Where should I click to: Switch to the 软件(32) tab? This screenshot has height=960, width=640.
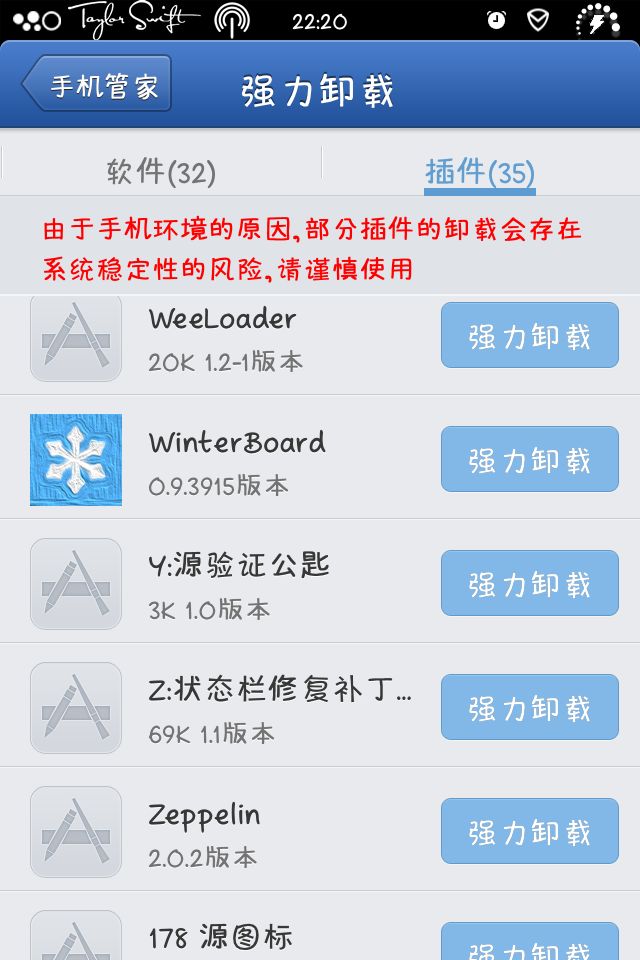point(161,172)
